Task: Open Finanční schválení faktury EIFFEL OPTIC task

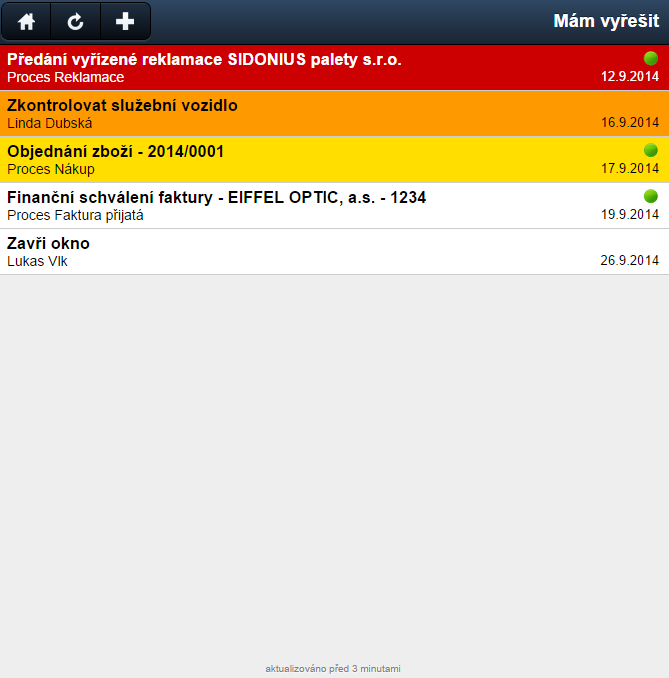Action: (x=300, y=205)
